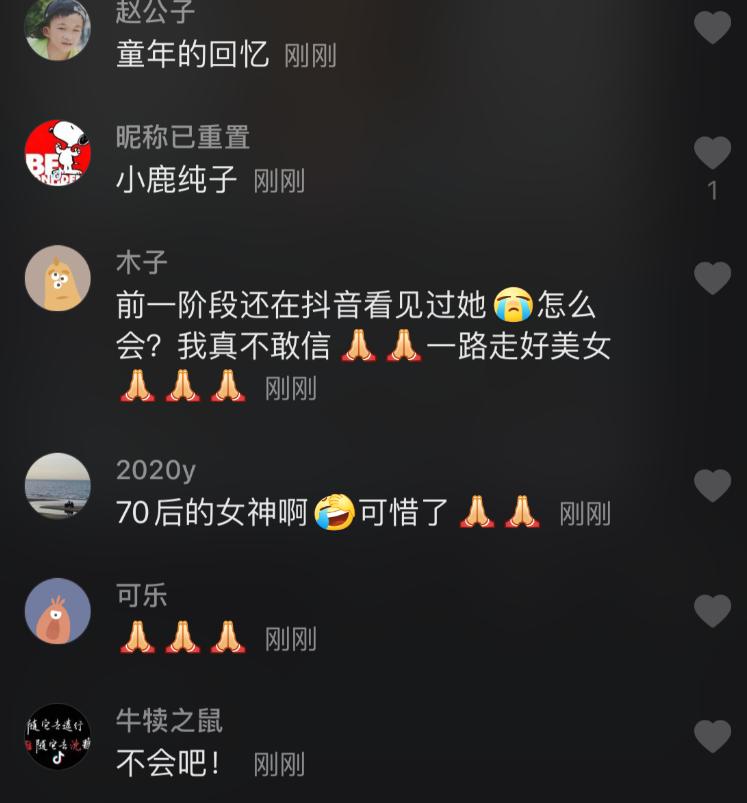The image size is (747, 803).
Task: Open 赵公子's profile avatar
Action: click(58, 29)
